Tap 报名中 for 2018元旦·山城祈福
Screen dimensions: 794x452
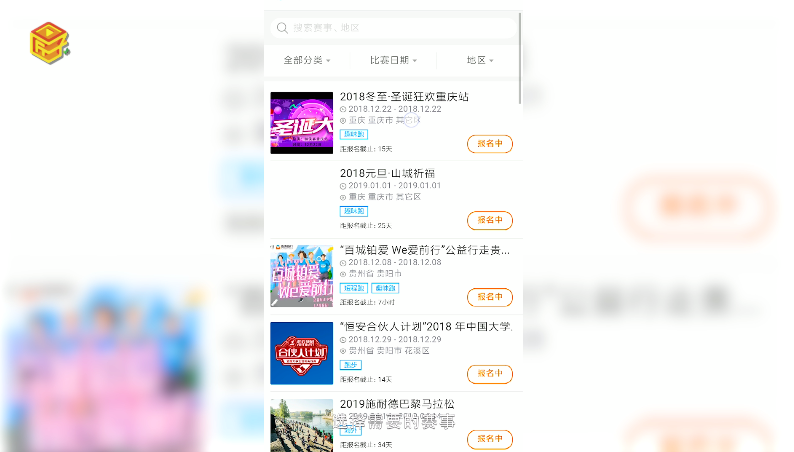click(490, 220)
